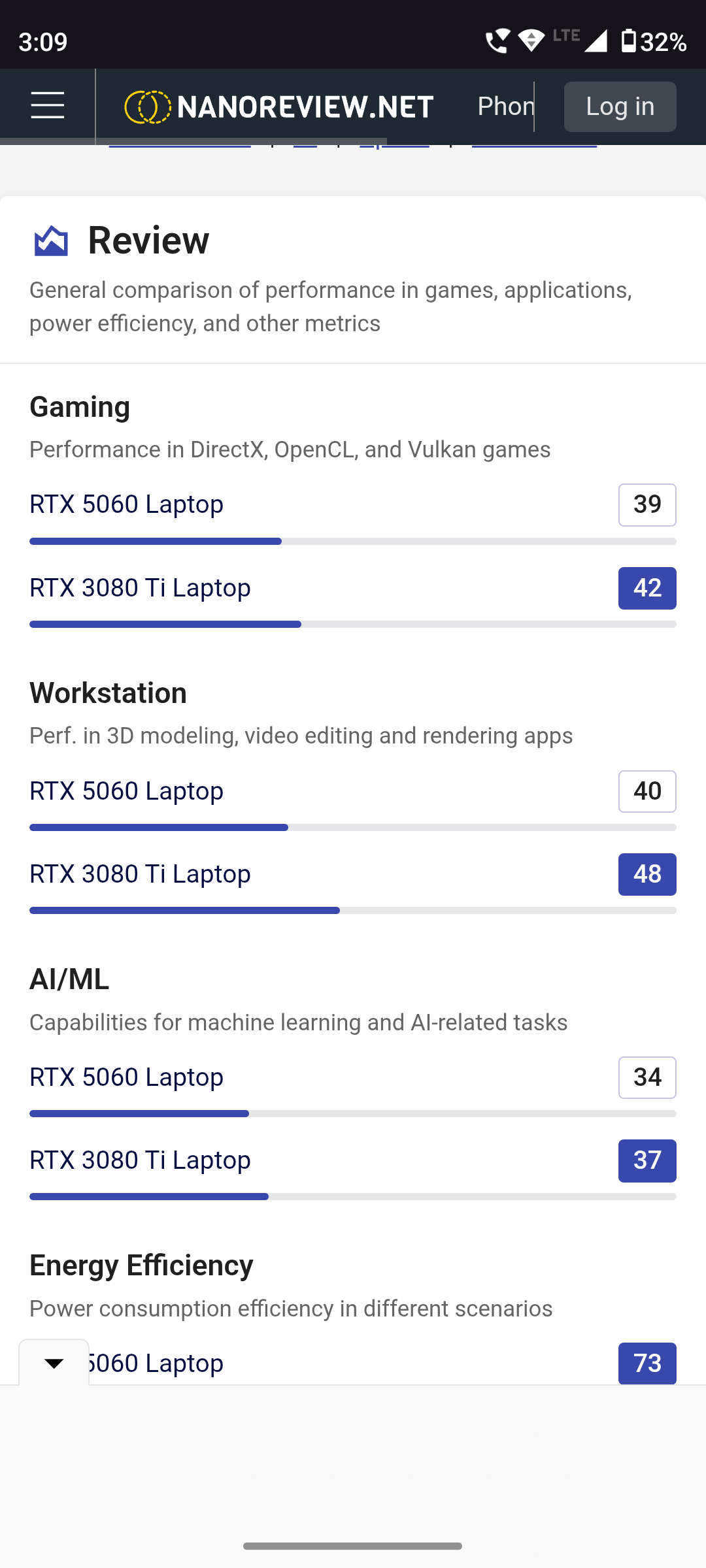Open the RTX 3080 Ti Laptop link under Workstation
The image size is (706, 1568).
(140, 874)
